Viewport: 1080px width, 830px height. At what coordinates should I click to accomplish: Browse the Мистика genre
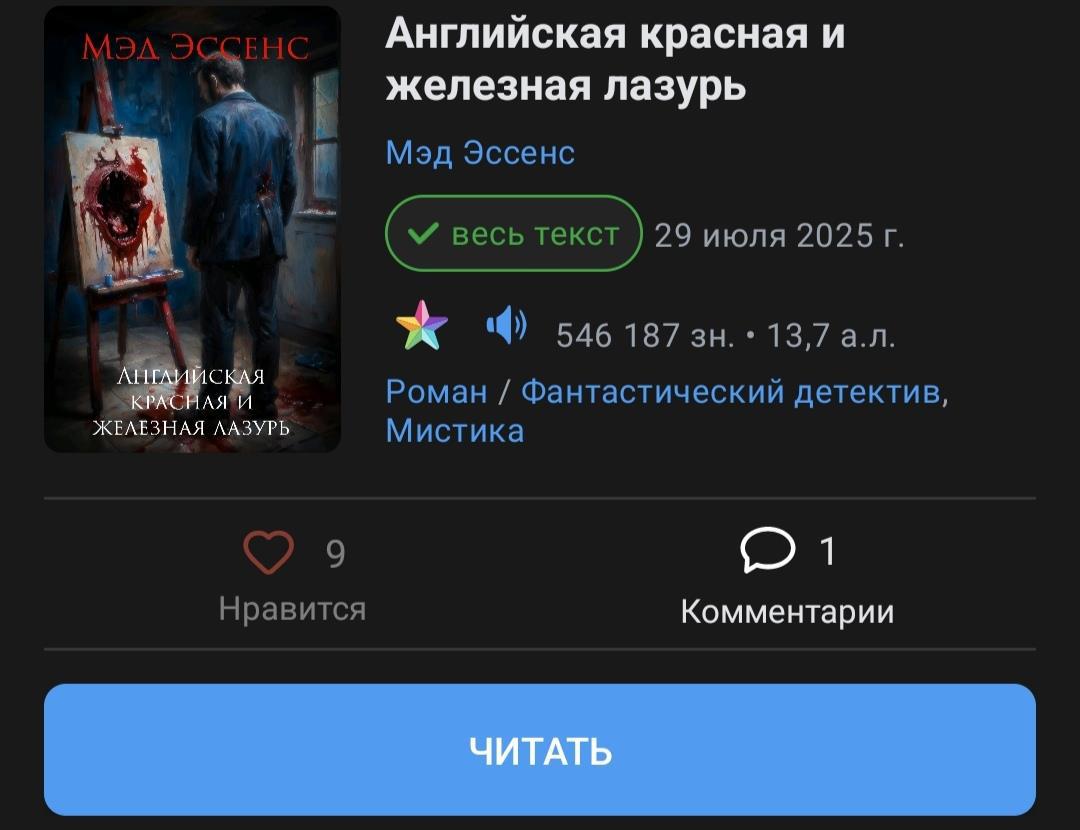point(455,431)
